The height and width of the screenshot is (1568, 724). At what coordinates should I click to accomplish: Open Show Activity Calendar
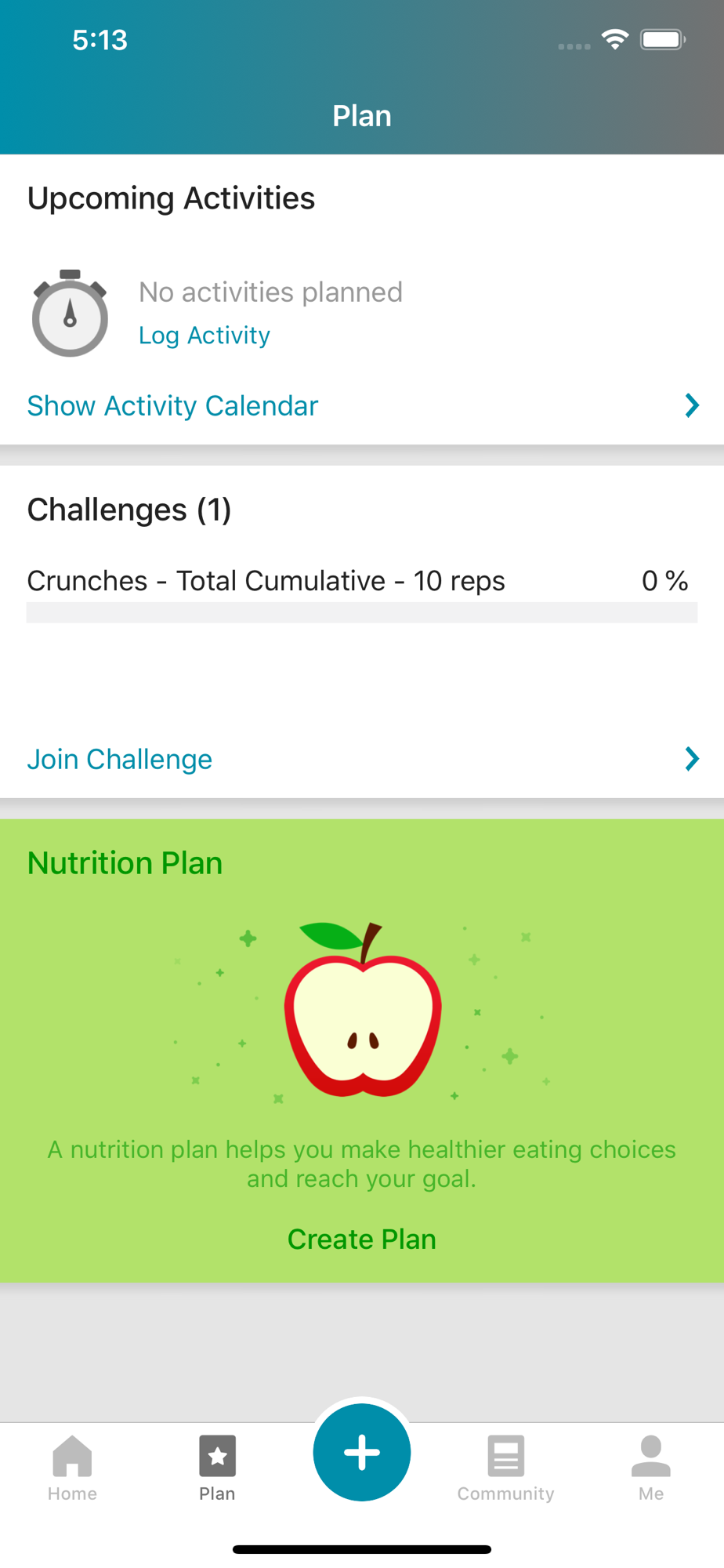tap(362, 406)
